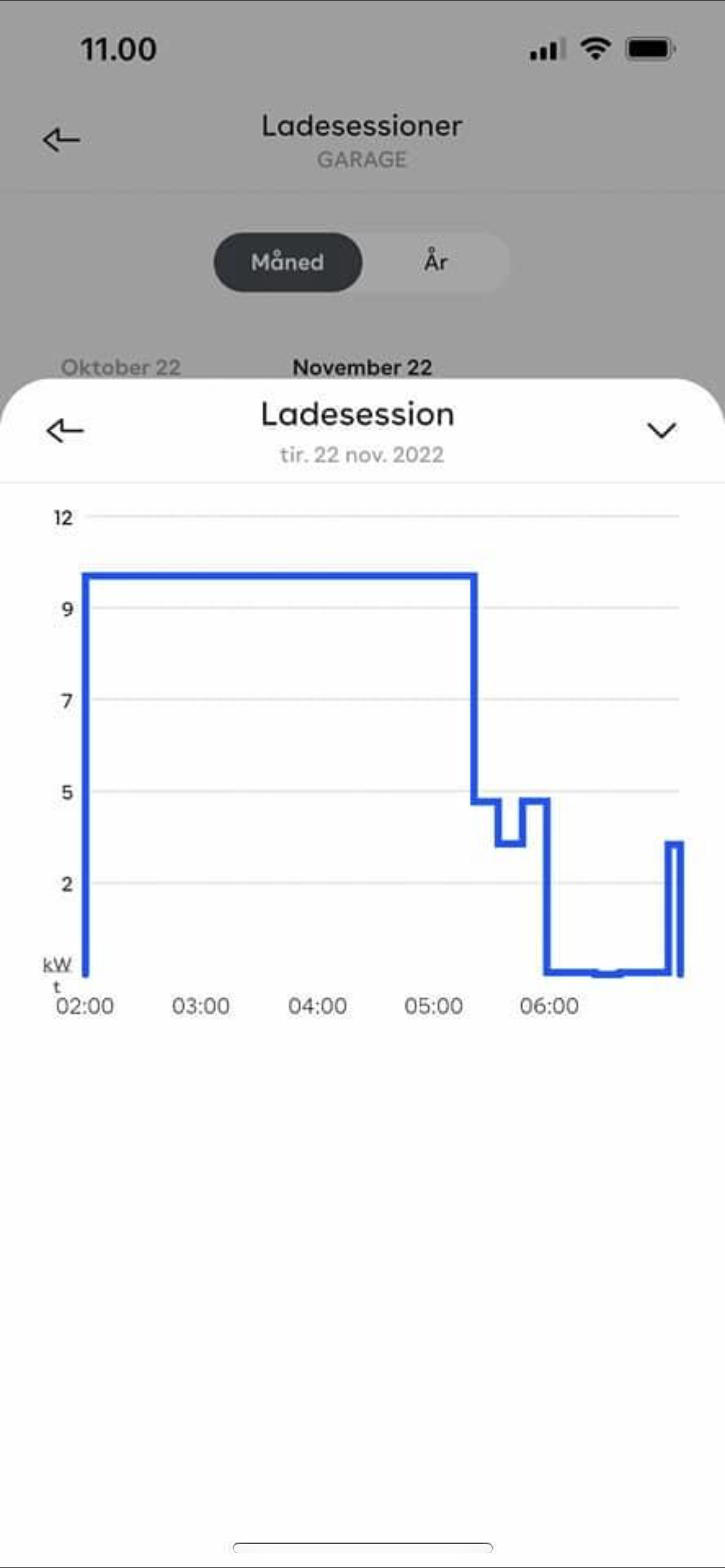Switch the view toggle to År
This screenshot has height=1568, width=725.
(436, 262)
